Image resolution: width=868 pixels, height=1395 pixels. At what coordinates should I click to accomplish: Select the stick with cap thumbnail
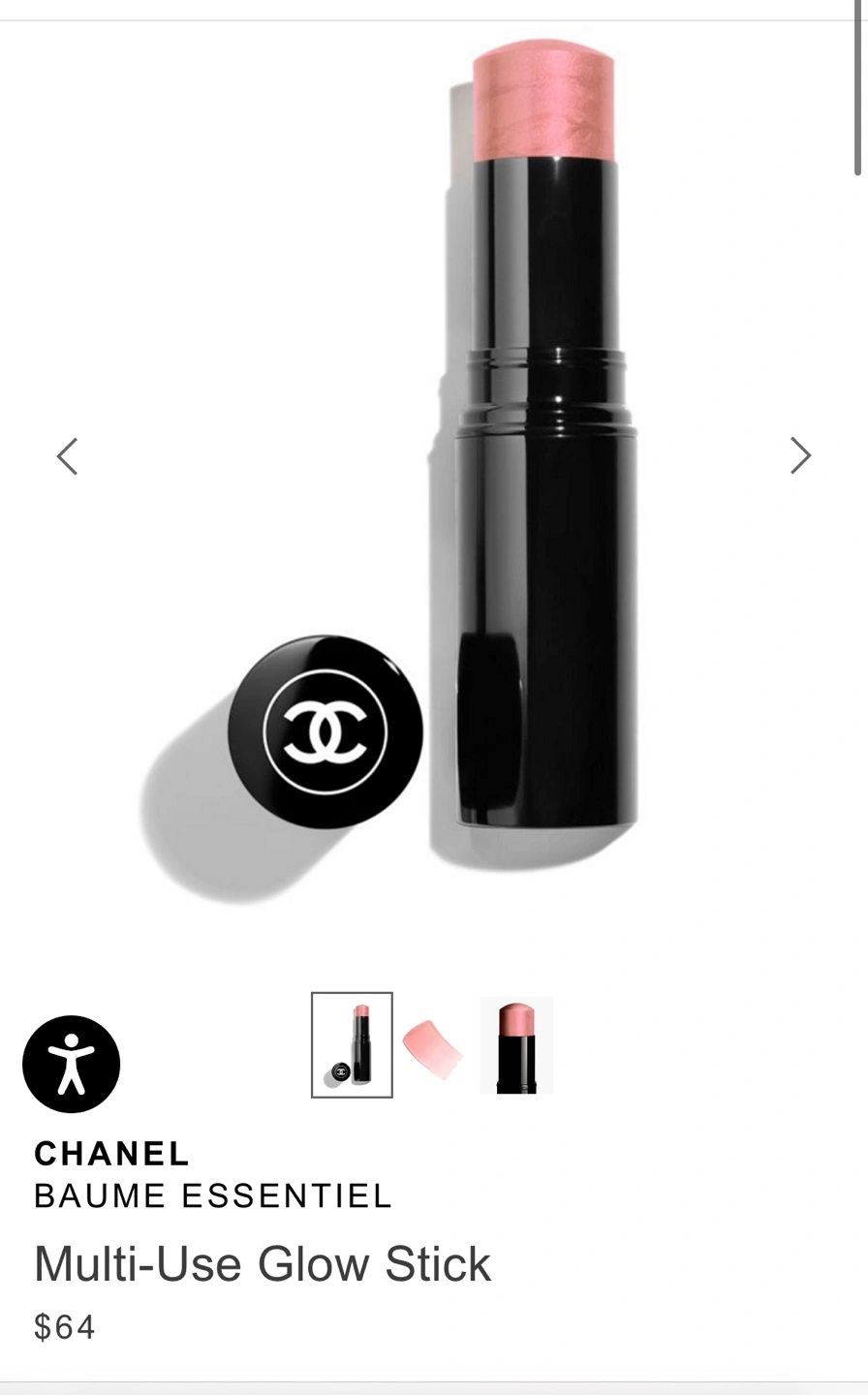[x=352, y=1044]
